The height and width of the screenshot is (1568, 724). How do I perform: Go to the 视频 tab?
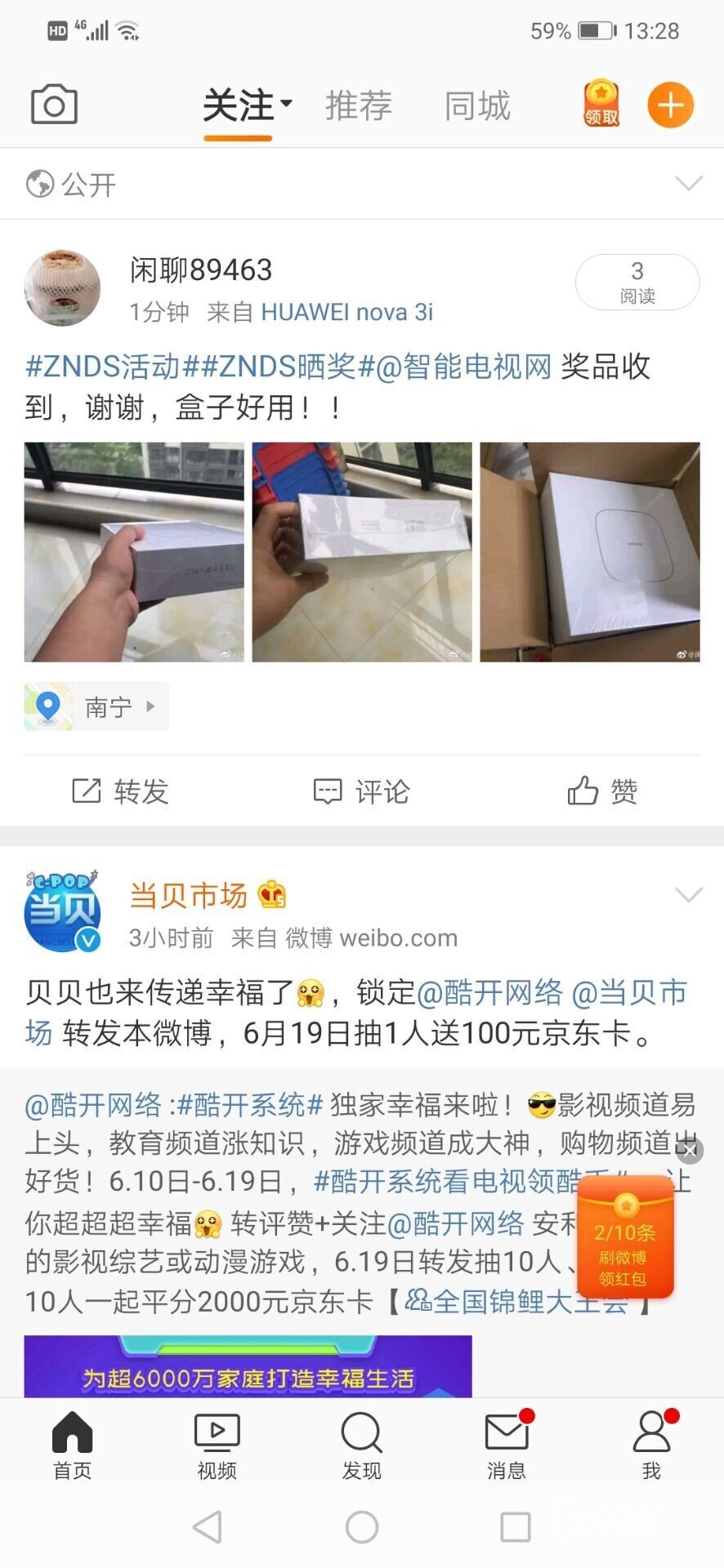click(217, 1445)
